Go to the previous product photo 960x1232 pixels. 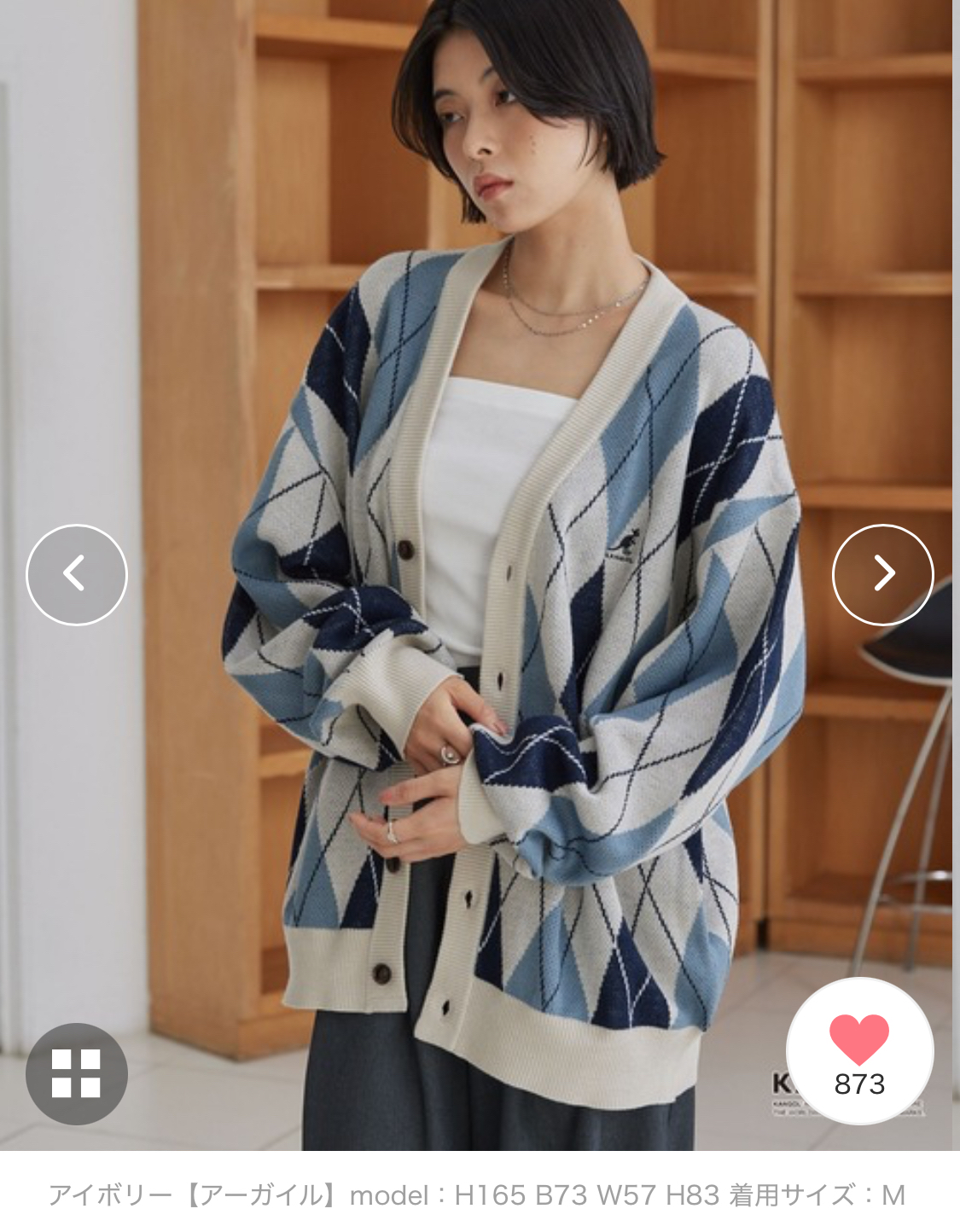coord(77,574)
